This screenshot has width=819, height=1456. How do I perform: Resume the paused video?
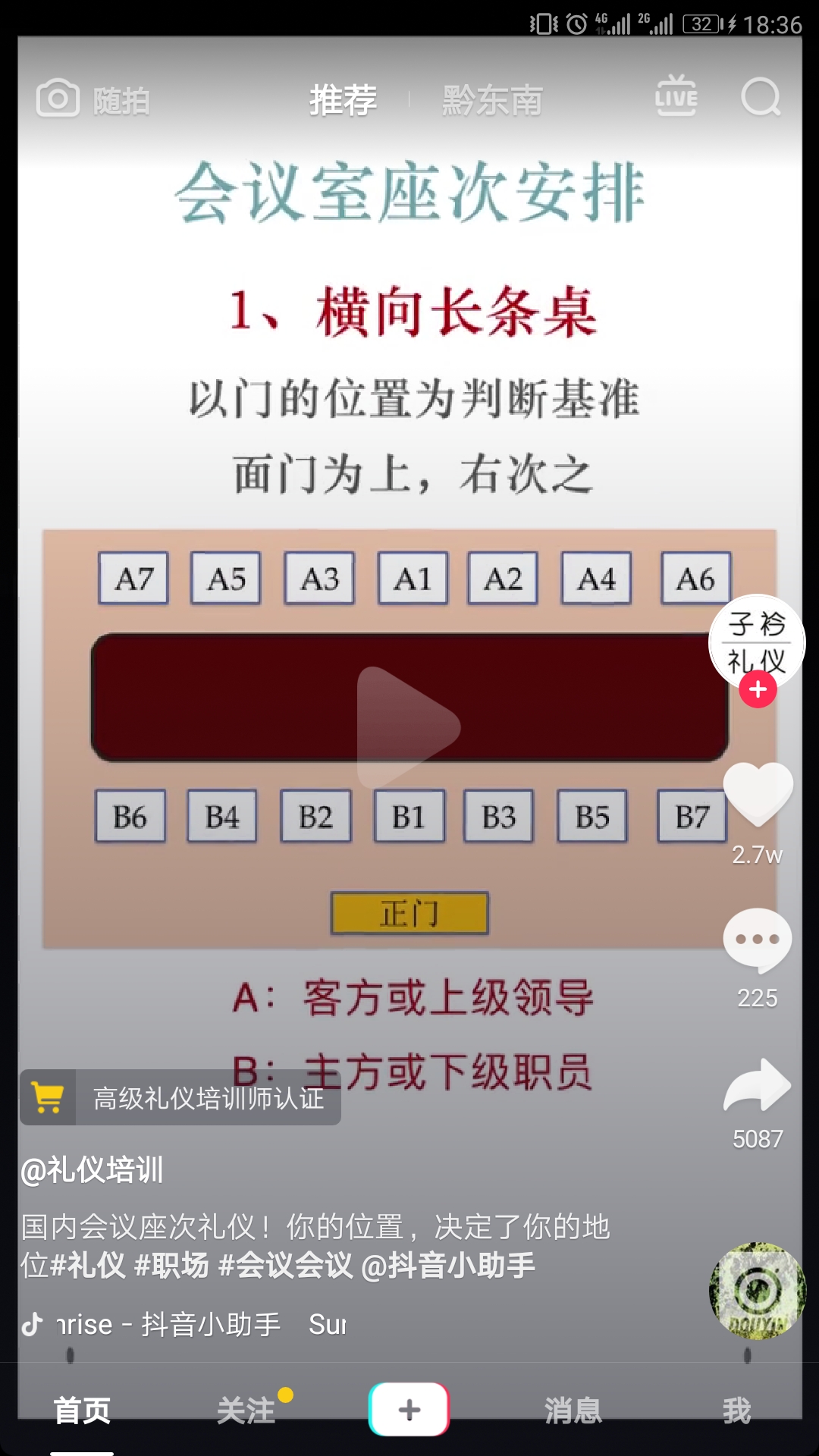(408, 726)
